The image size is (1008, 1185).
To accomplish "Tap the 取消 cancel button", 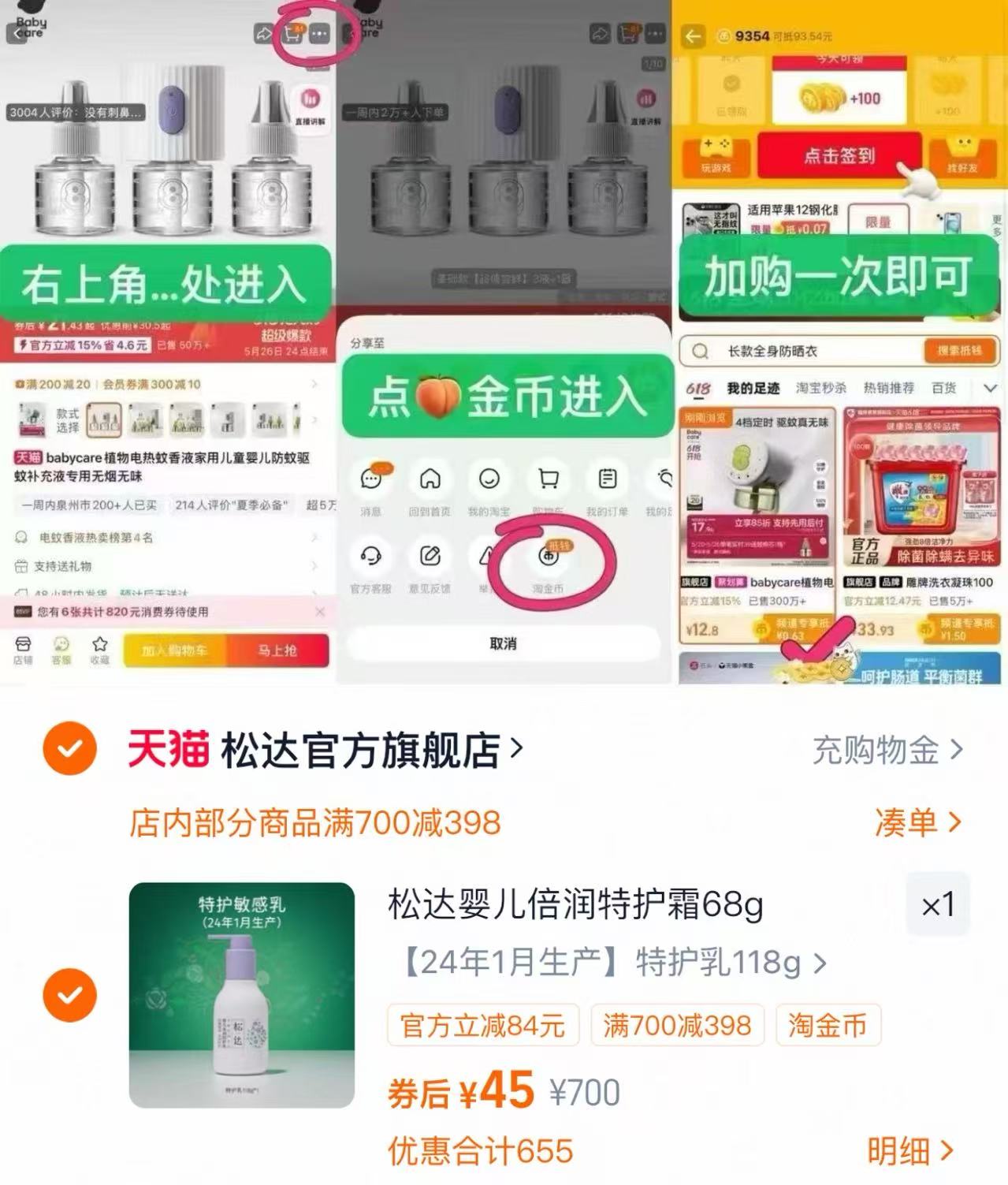I will pos(503,643).
